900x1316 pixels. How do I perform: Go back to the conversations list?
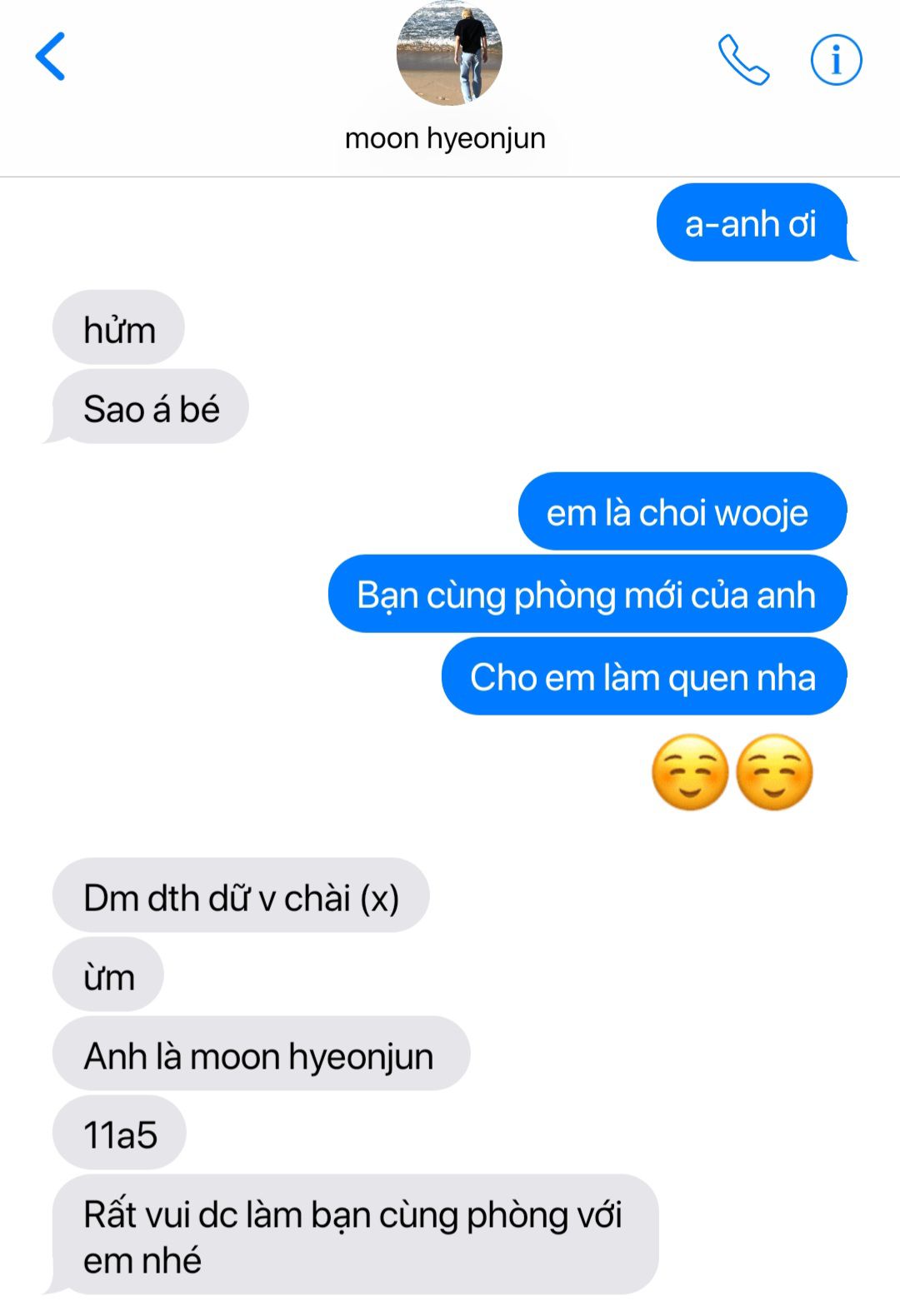[x=50, y=57]
